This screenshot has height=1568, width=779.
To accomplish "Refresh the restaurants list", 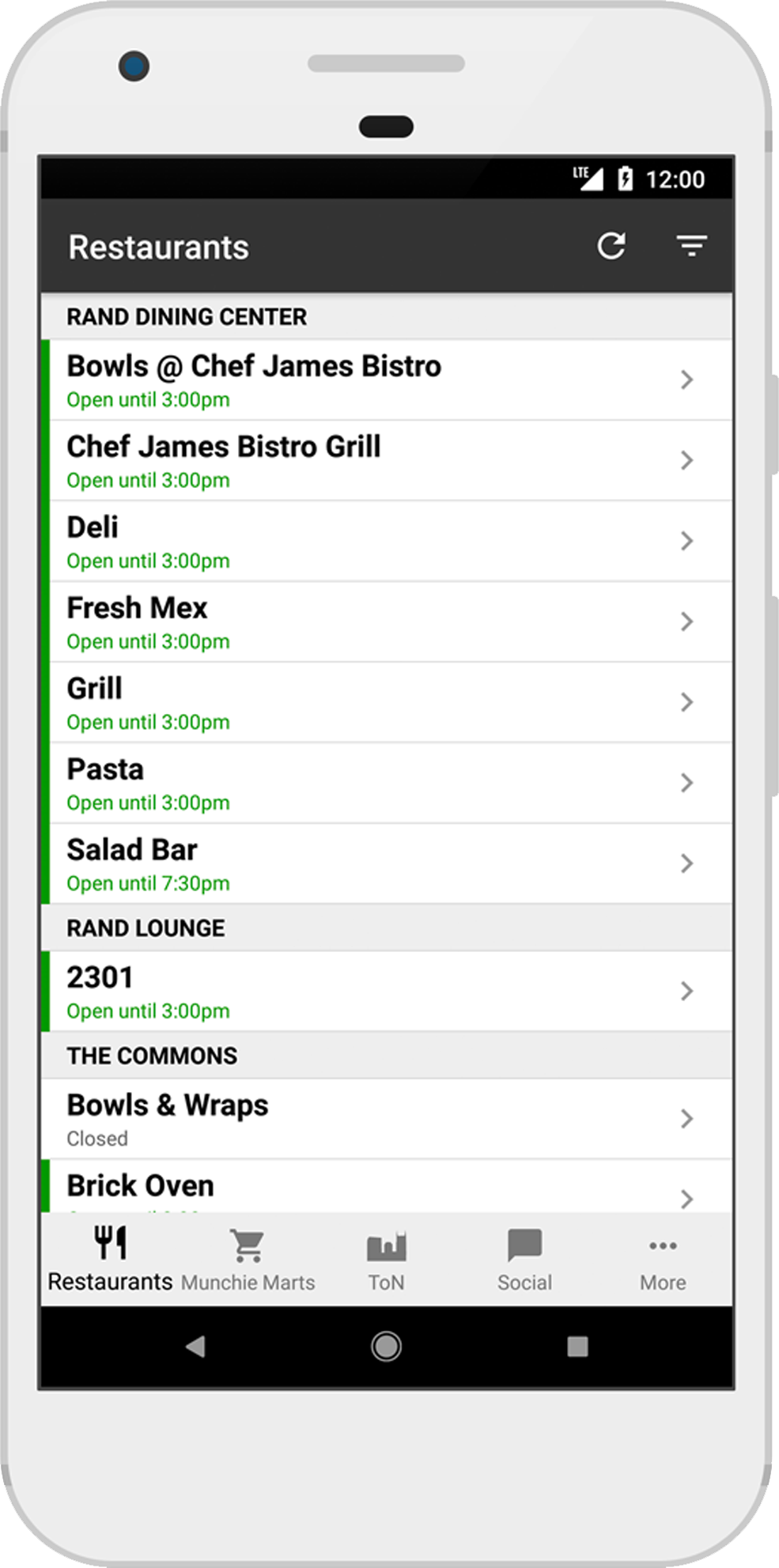I will [x=611, y=246].
